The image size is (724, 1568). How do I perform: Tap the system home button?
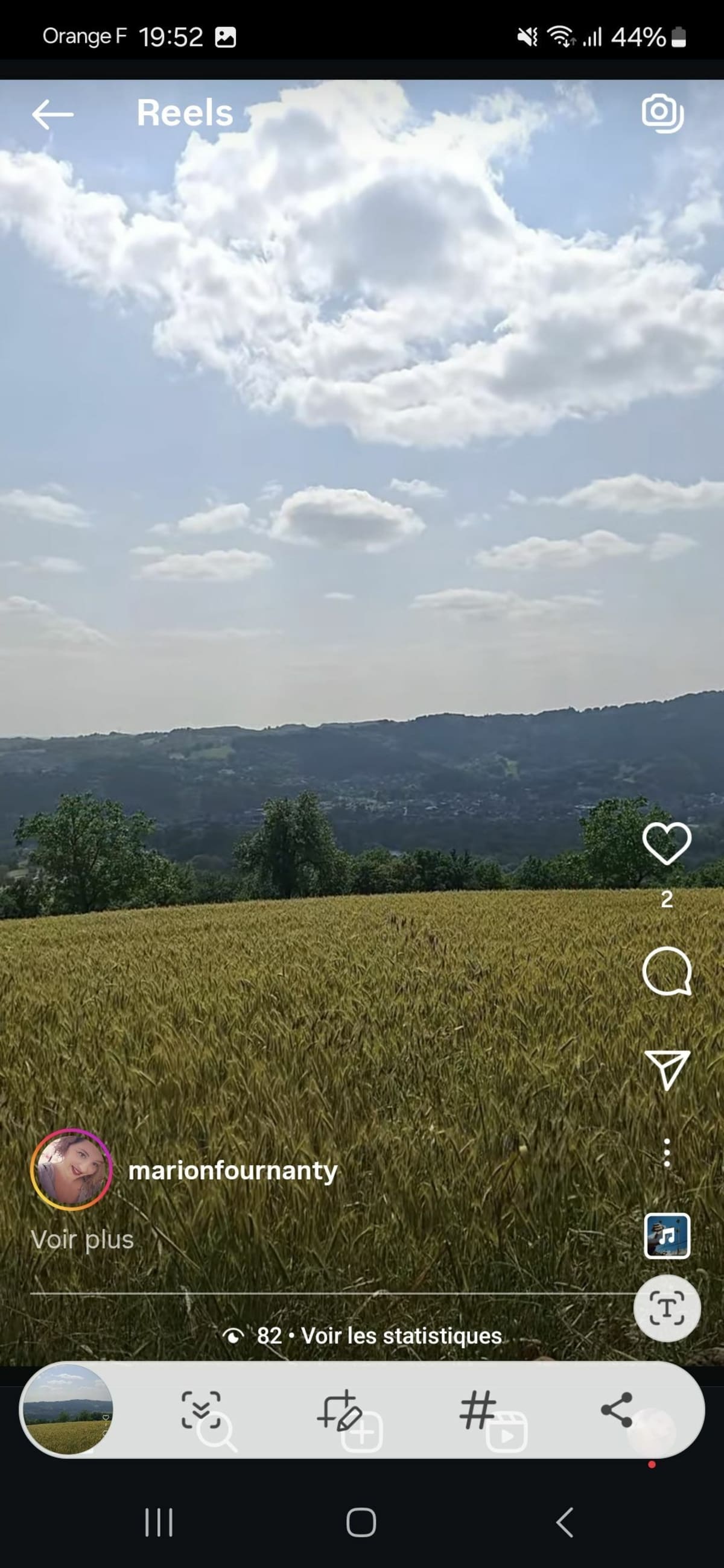point(361,1522)
